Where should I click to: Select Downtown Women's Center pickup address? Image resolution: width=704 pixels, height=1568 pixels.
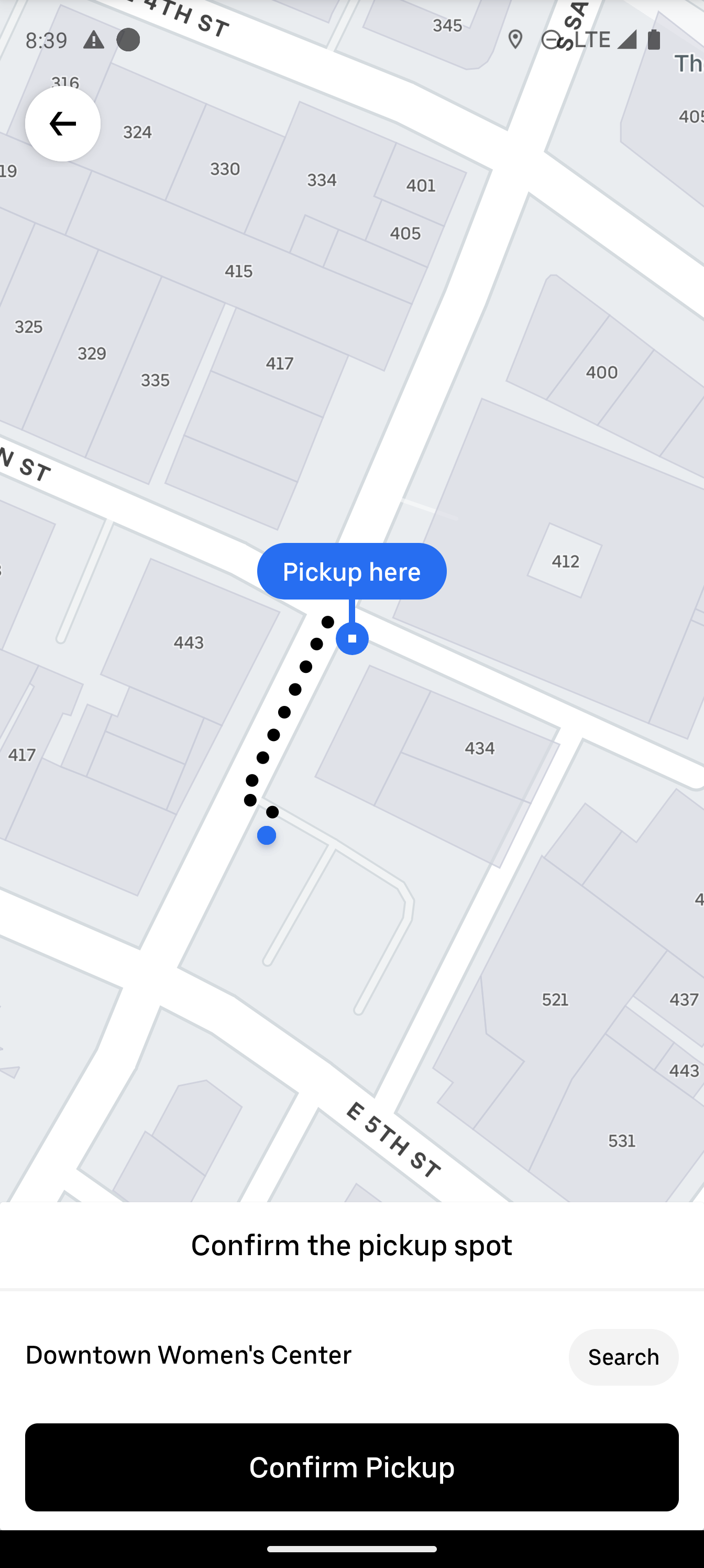pyautogui.click(x=189, y=1354)
